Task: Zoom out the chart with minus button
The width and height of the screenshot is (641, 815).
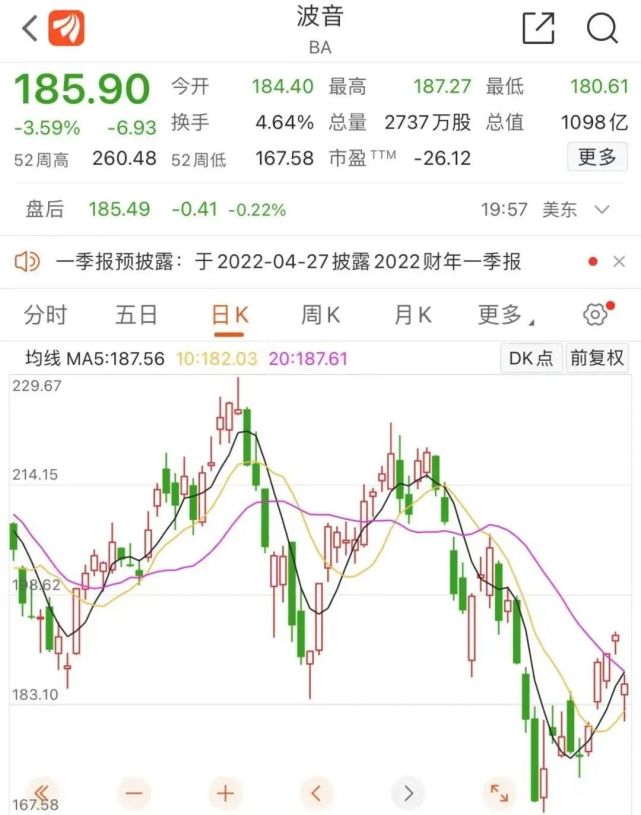Action: tap(134, 793)
